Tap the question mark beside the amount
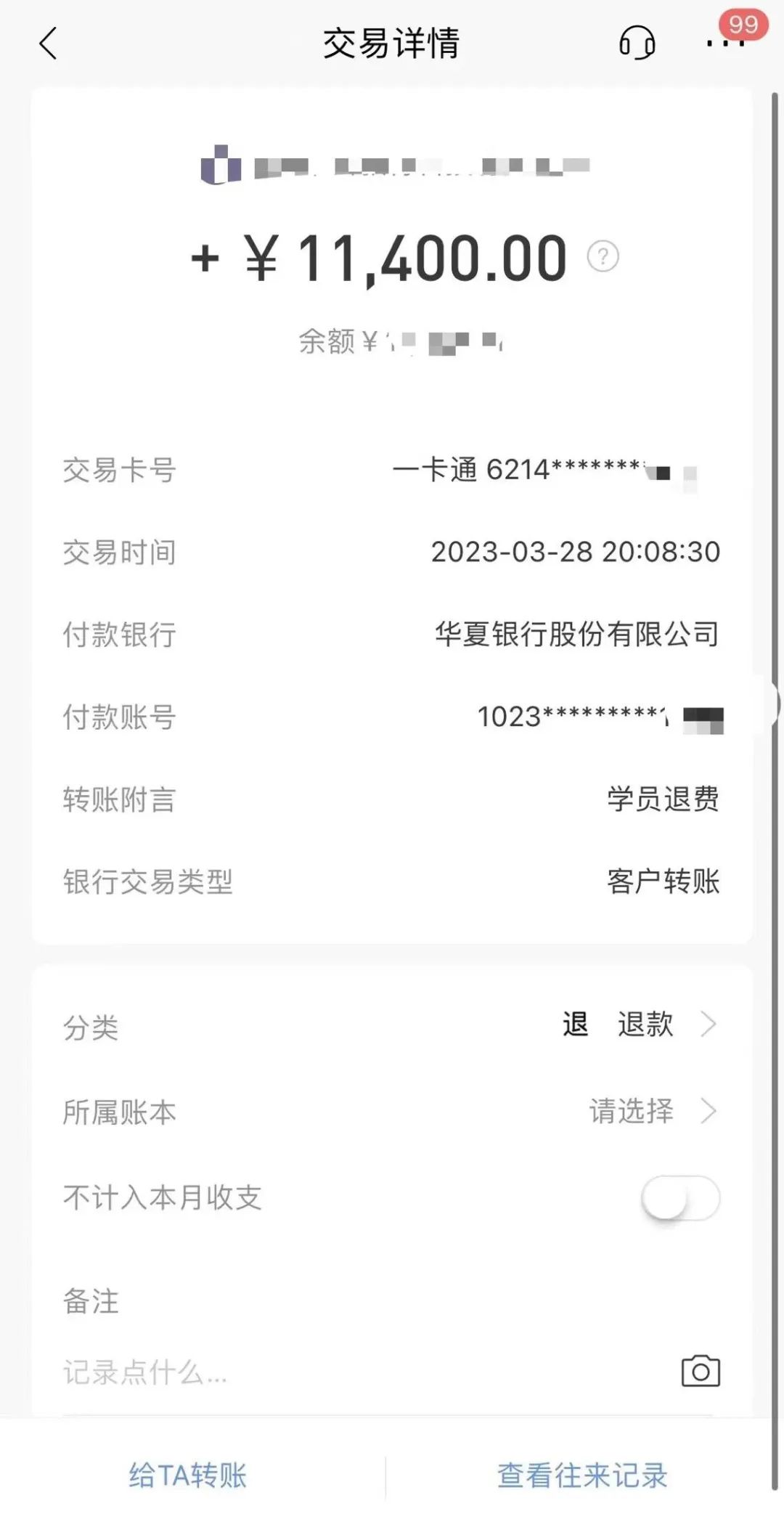The height and width of the screenshot is (1535, 784). (x=603, y=256)
